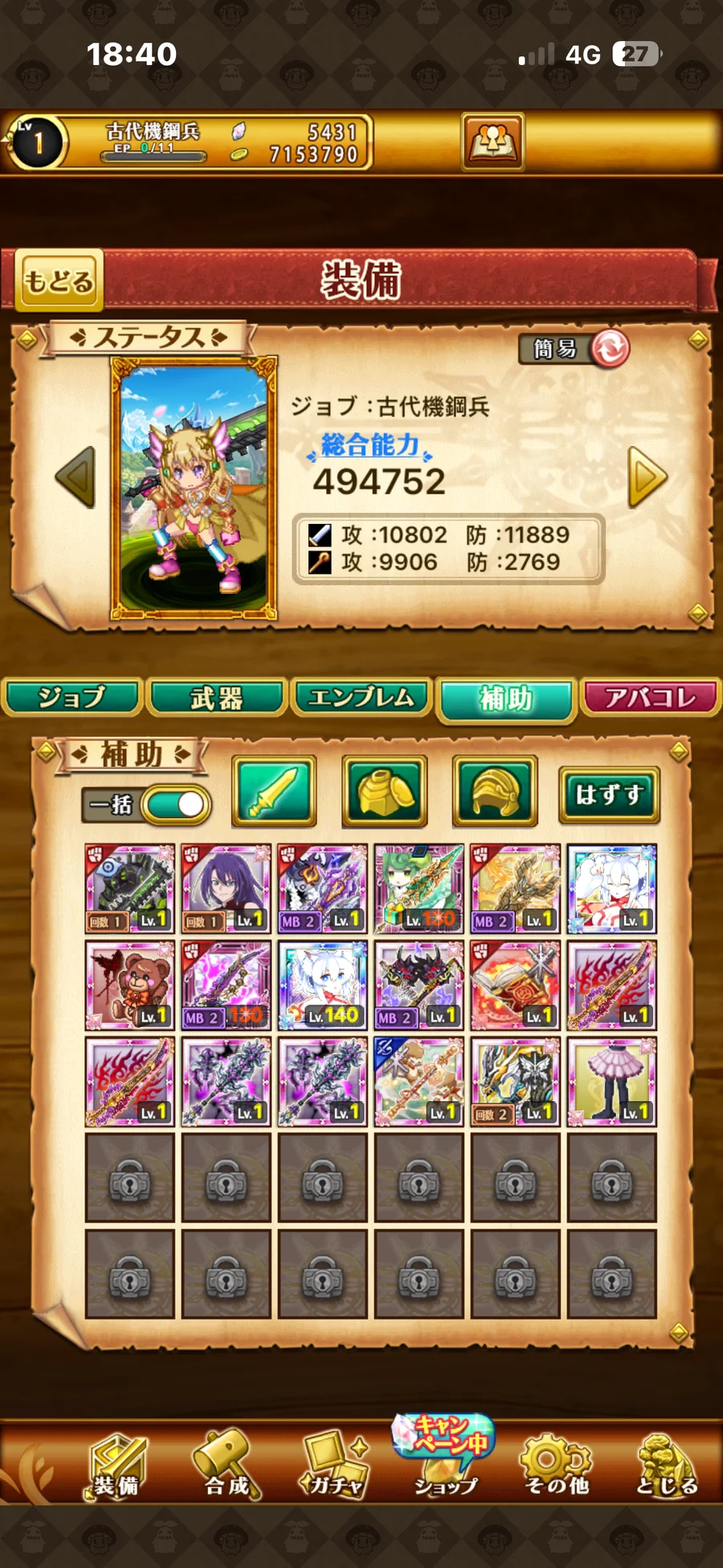Image resolution: width=723 pixels, height=1568 pixels.
Task: Open the book icon in the top bar
Action: pos(492,142)
